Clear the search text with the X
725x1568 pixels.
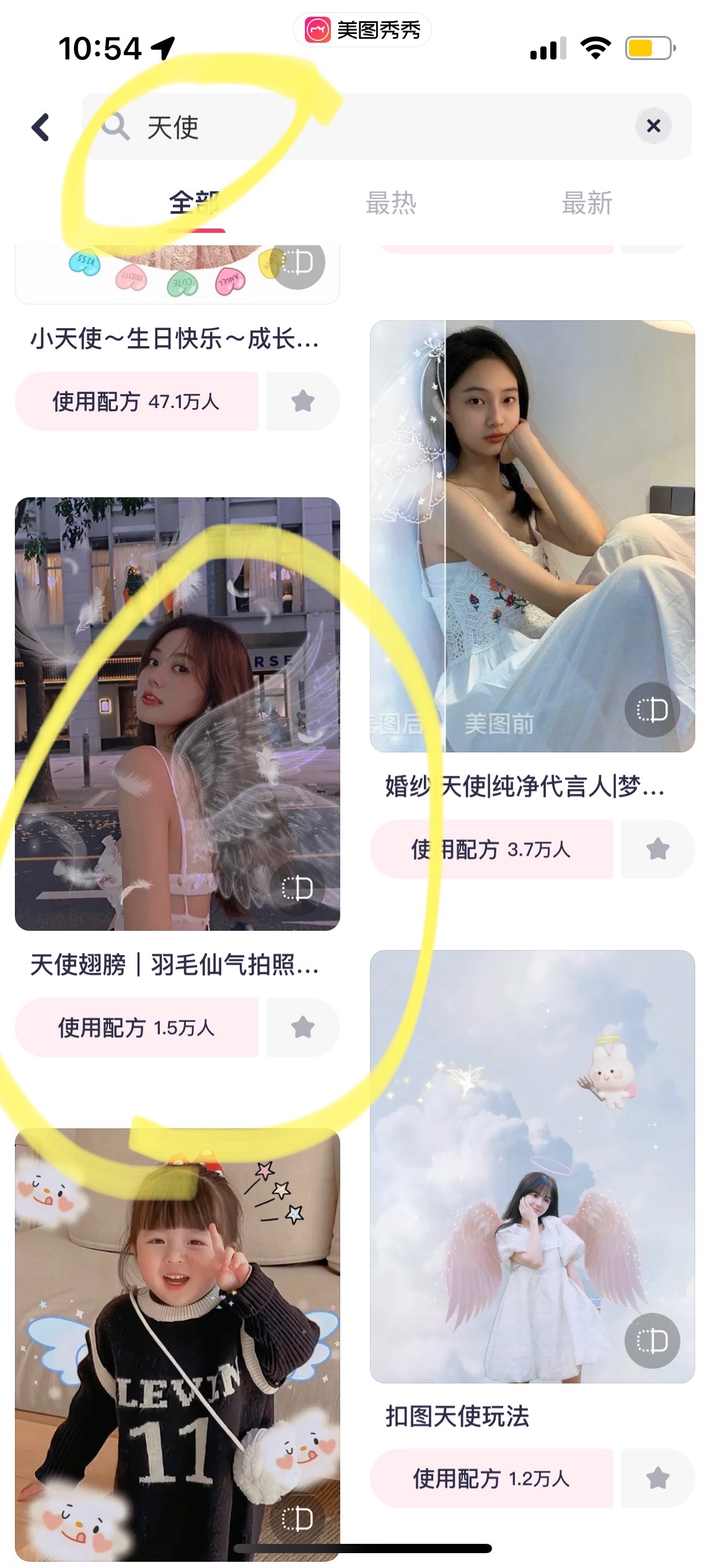click(653, 126)
